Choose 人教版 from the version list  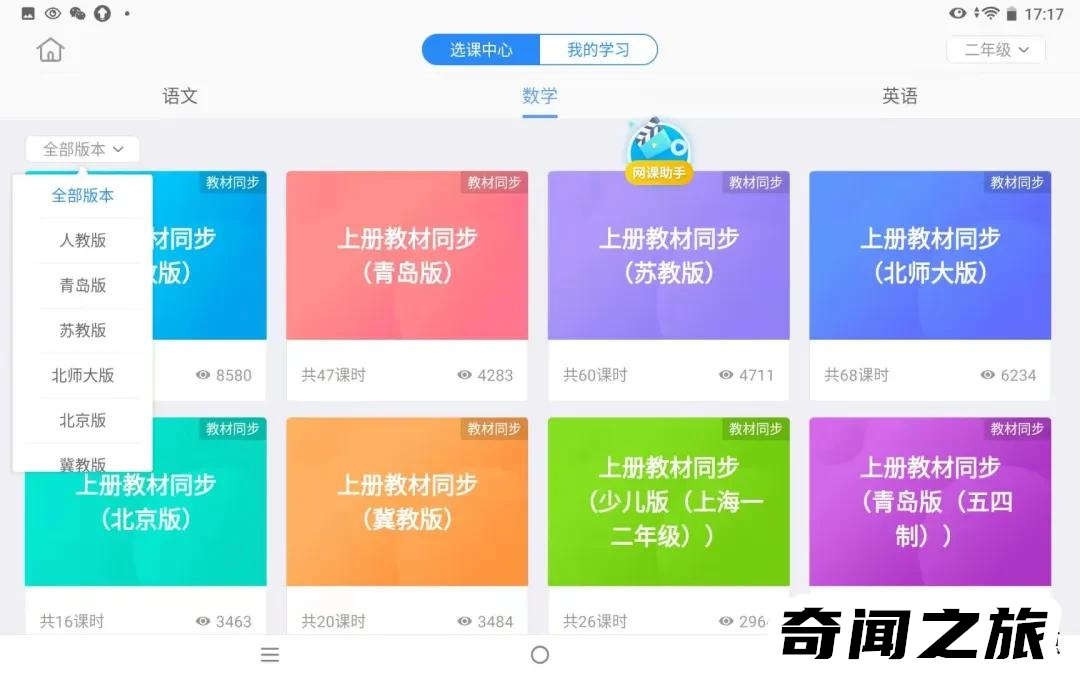coord(83,240)
